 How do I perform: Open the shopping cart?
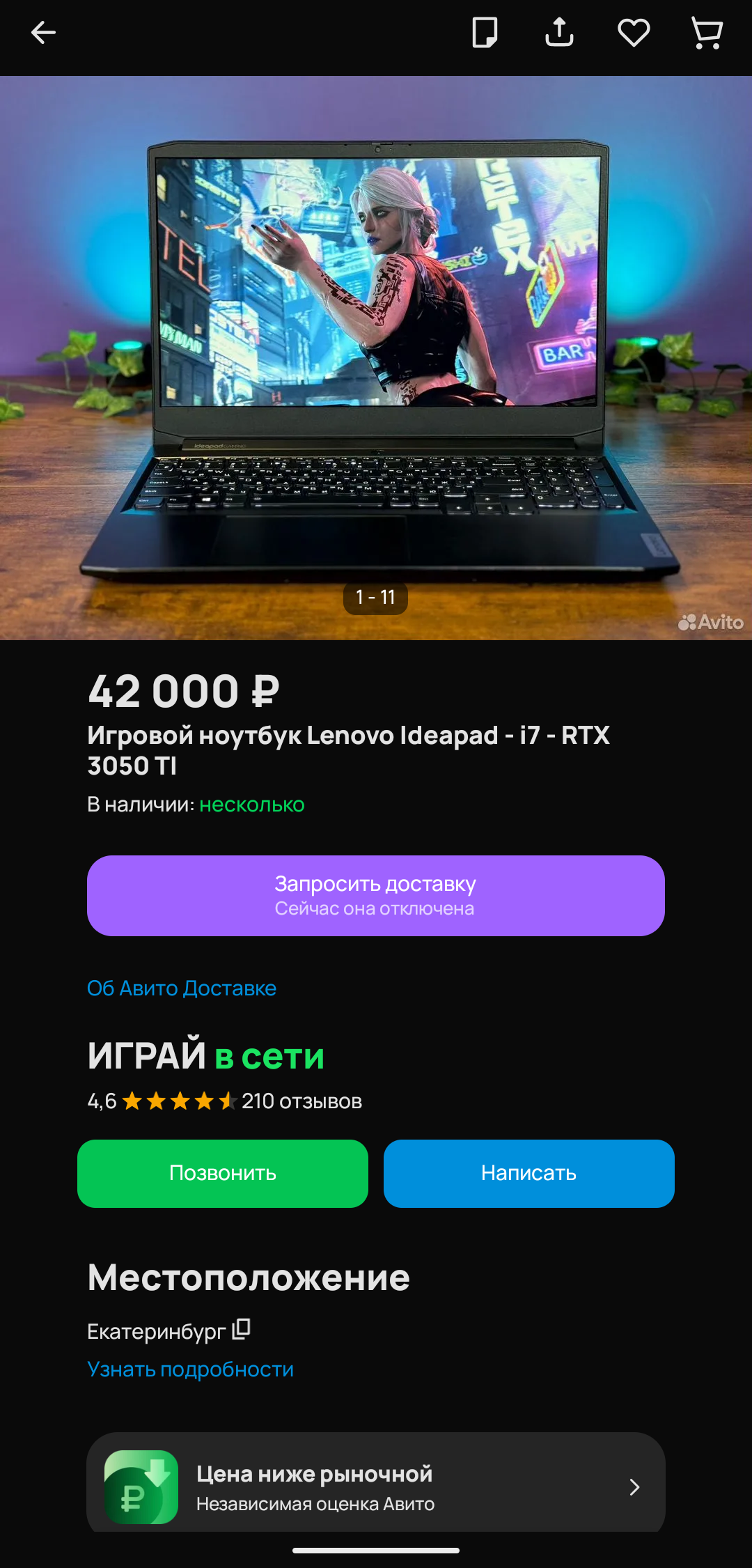point(707,33)
